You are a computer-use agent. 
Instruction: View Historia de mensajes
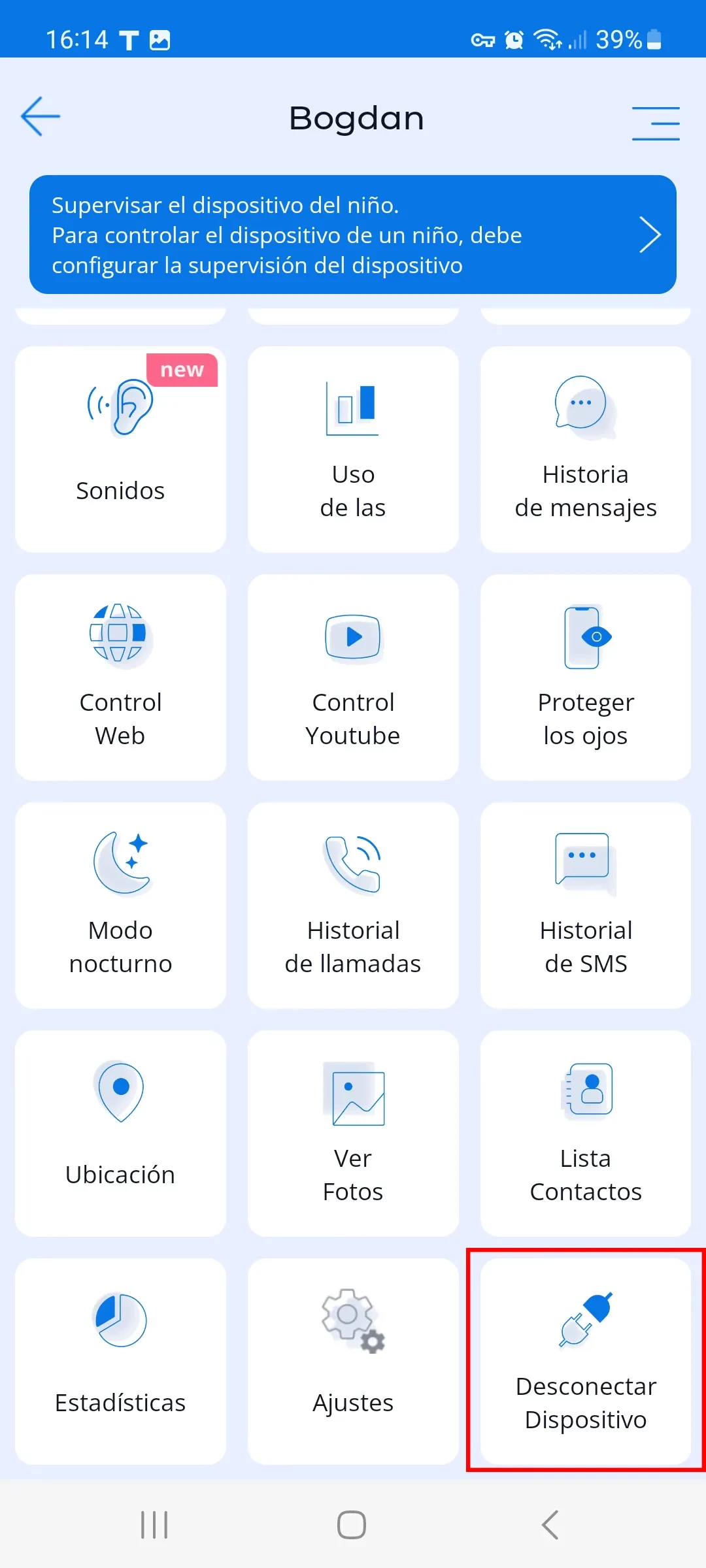[x=586, y=449]
